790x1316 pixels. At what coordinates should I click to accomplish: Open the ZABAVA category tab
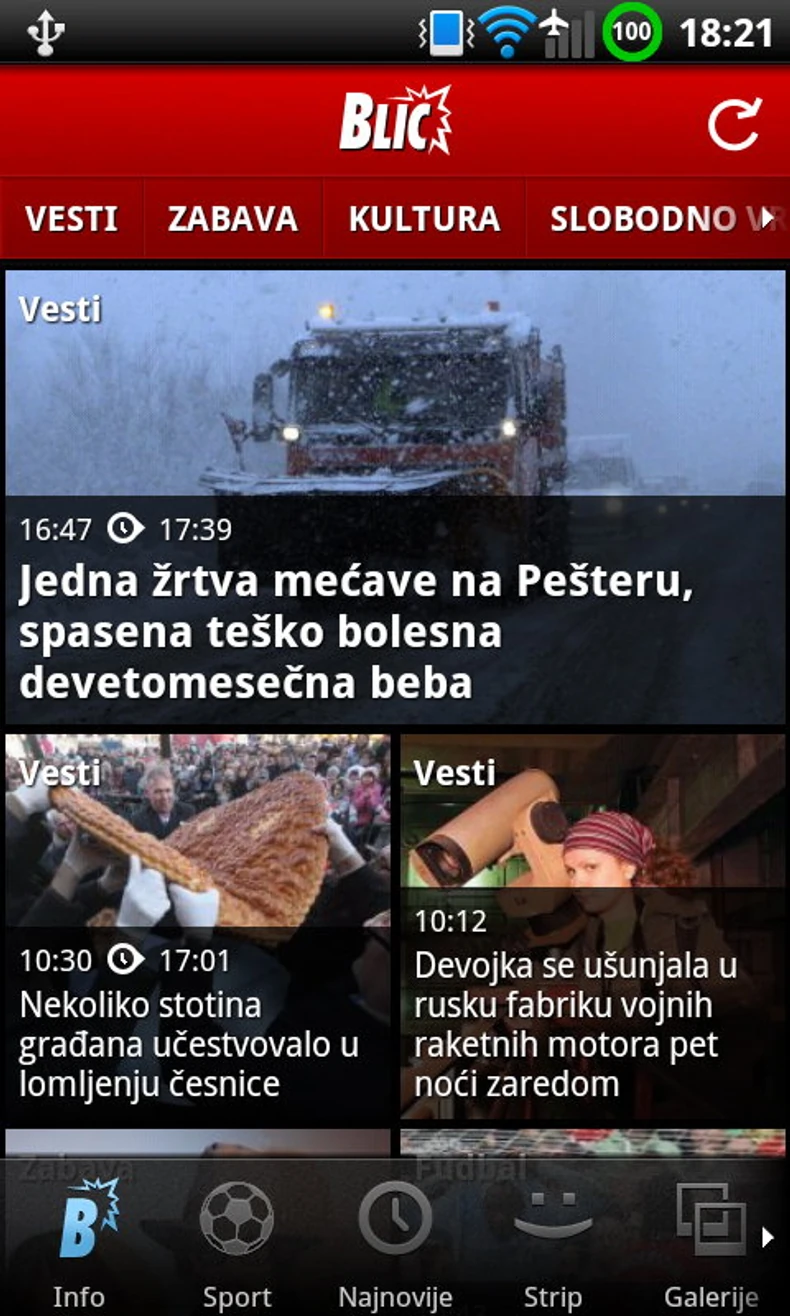(232, 219)
